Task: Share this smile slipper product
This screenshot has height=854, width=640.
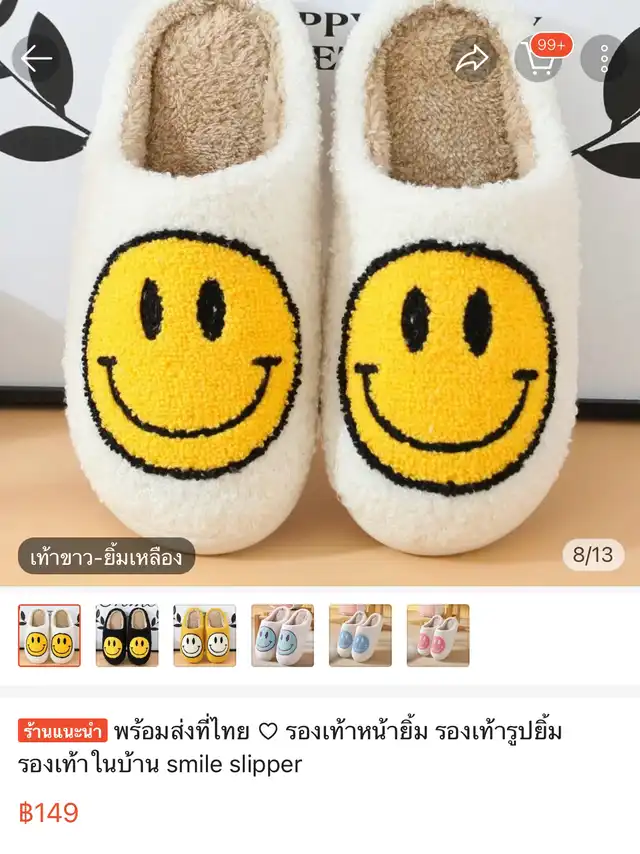Action: [471, 60]
